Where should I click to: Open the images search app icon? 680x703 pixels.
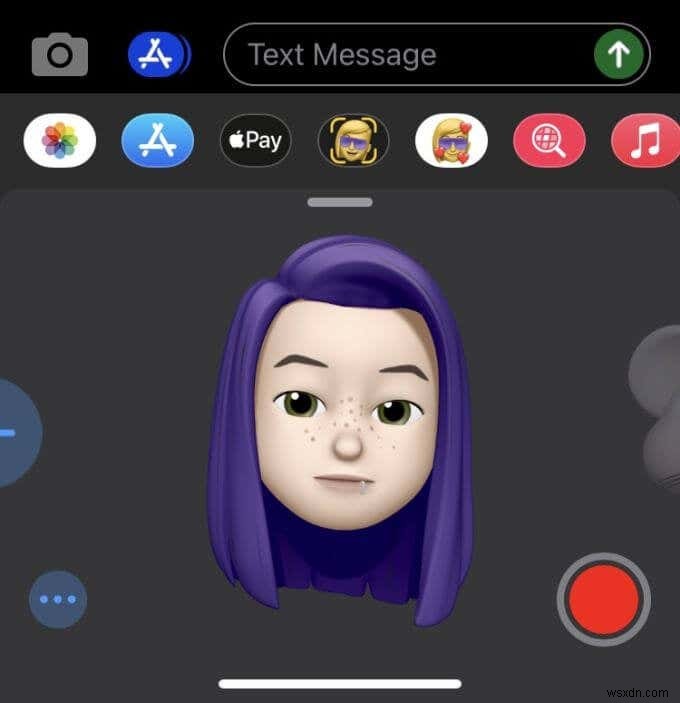click(549, 140)
